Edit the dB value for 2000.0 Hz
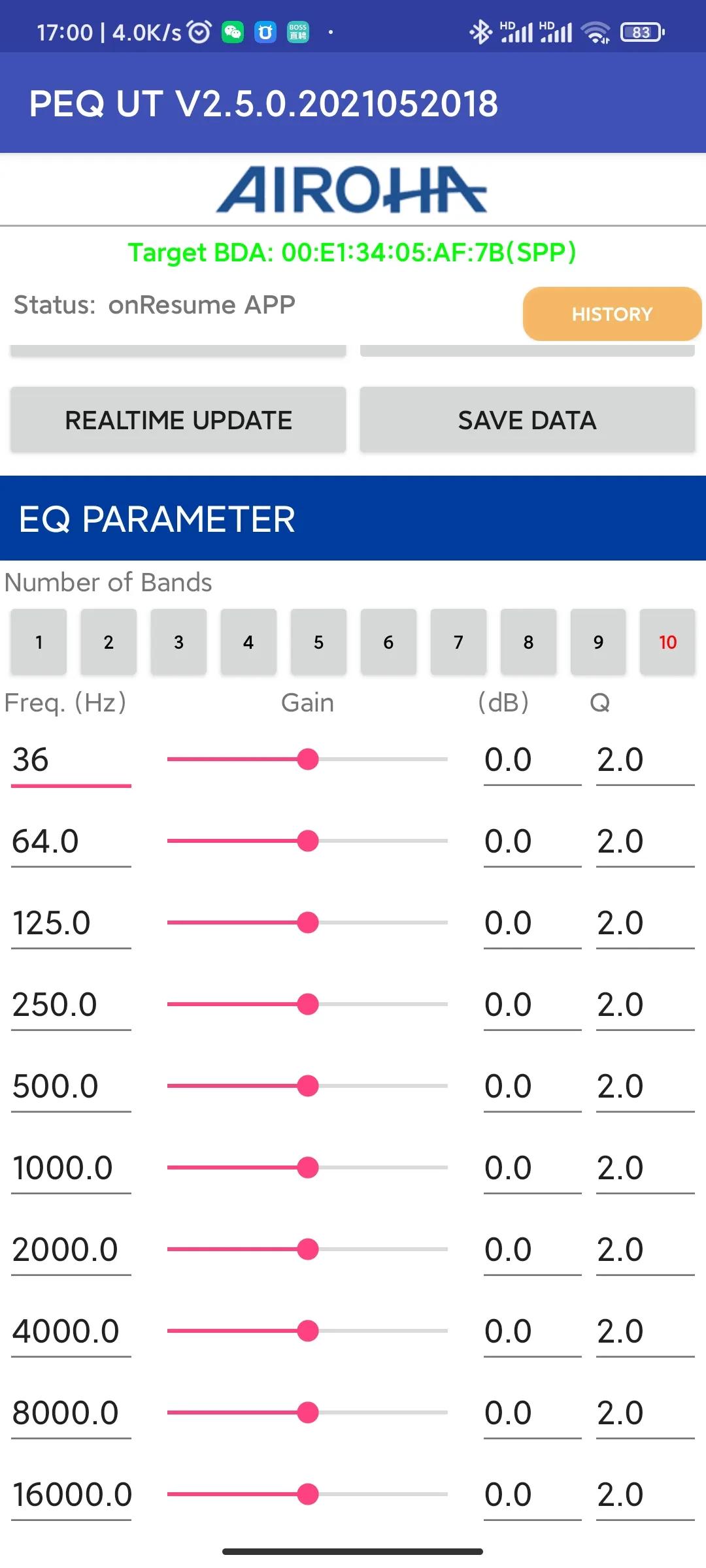 [x=531, y=1250]
